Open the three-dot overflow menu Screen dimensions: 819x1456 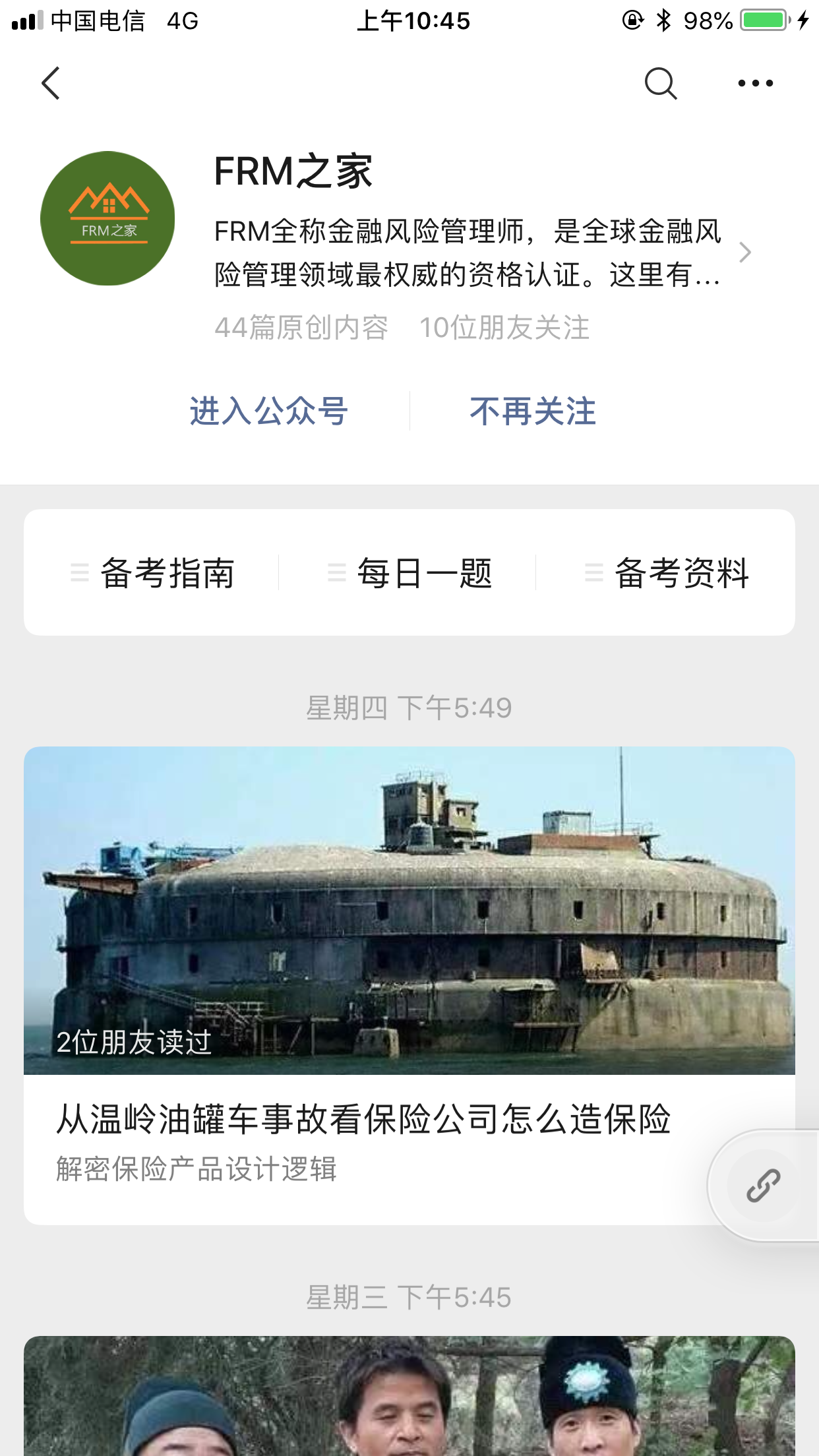(x=755, y=84)
